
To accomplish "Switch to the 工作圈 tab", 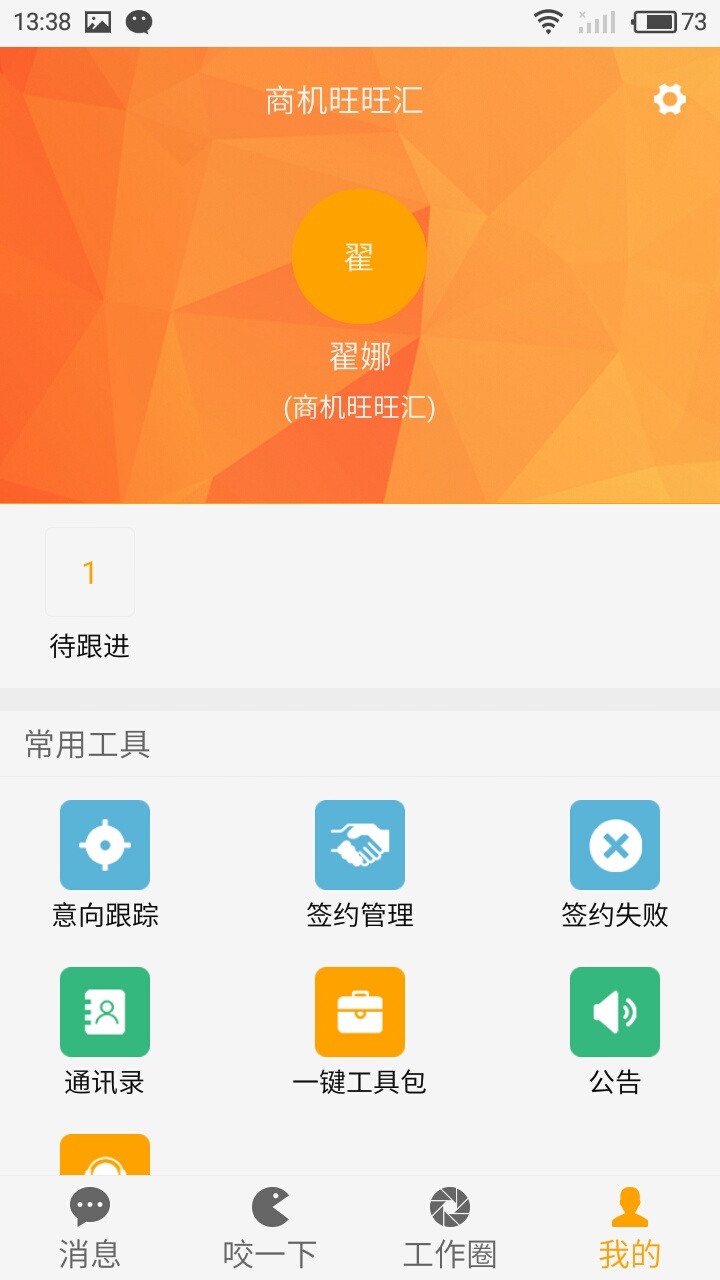I will pyautogui.click(x=450, y=1227).
